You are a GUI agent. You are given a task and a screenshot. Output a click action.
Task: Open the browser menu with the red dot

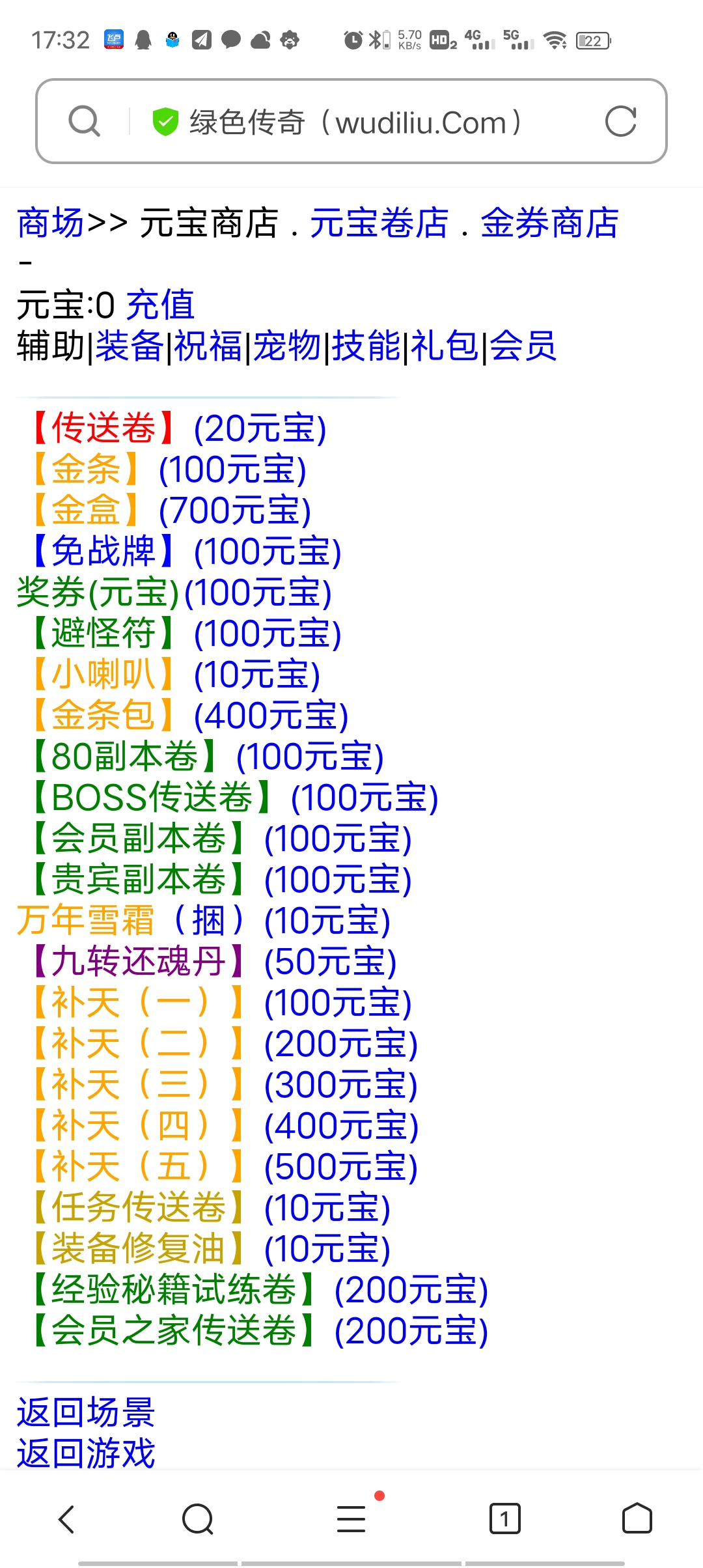[x=351, y=1519]
